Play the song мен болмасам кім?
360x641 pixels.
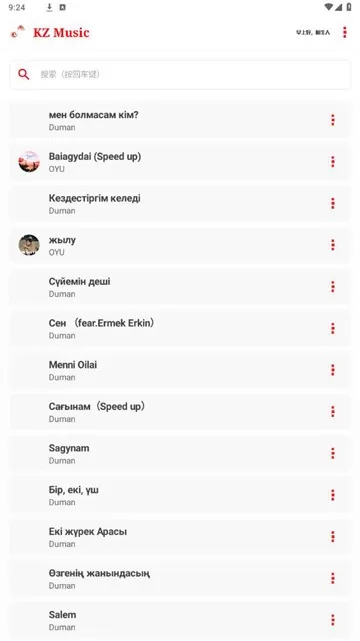pyautogui.click(x=180, y=120)
